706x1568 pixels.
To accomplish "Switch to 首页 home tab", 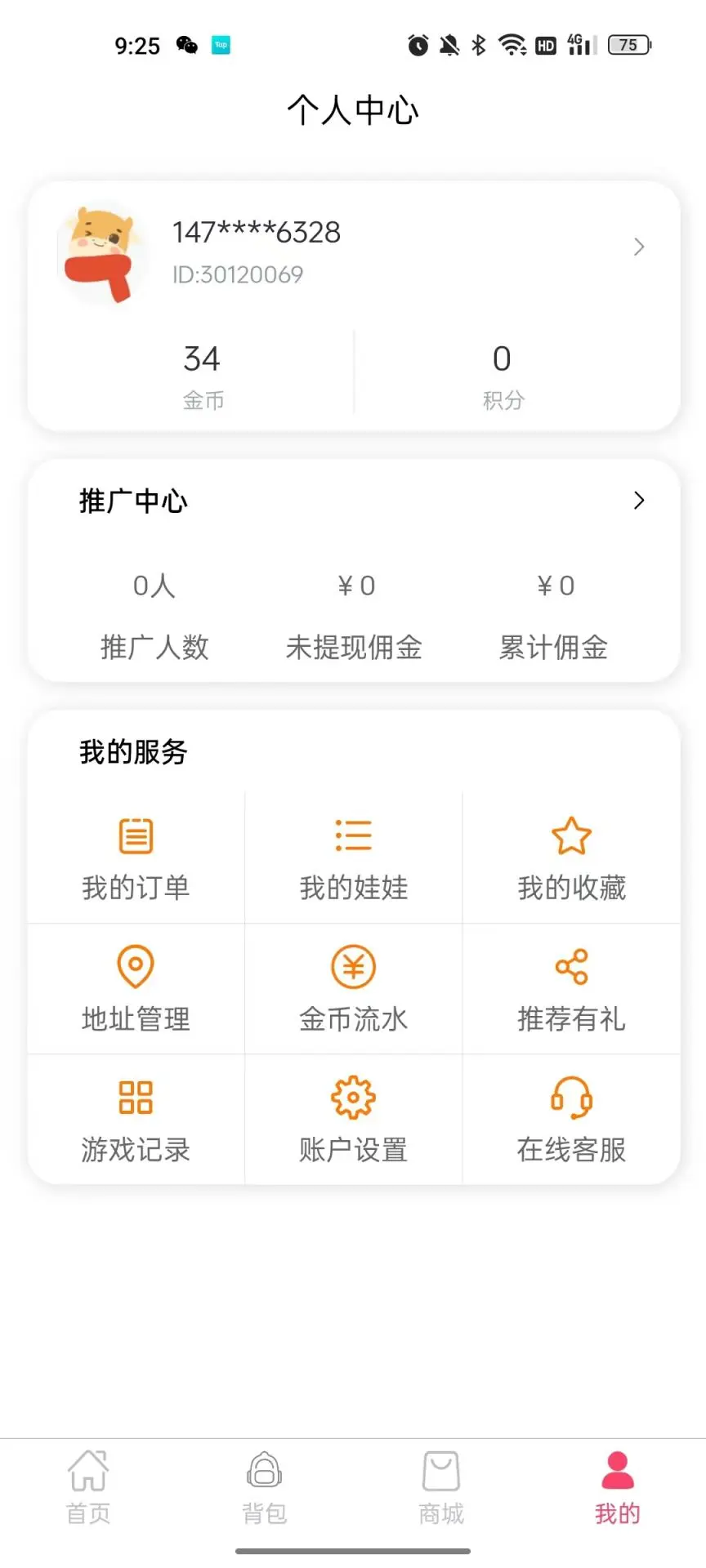I will [87, 1486].
